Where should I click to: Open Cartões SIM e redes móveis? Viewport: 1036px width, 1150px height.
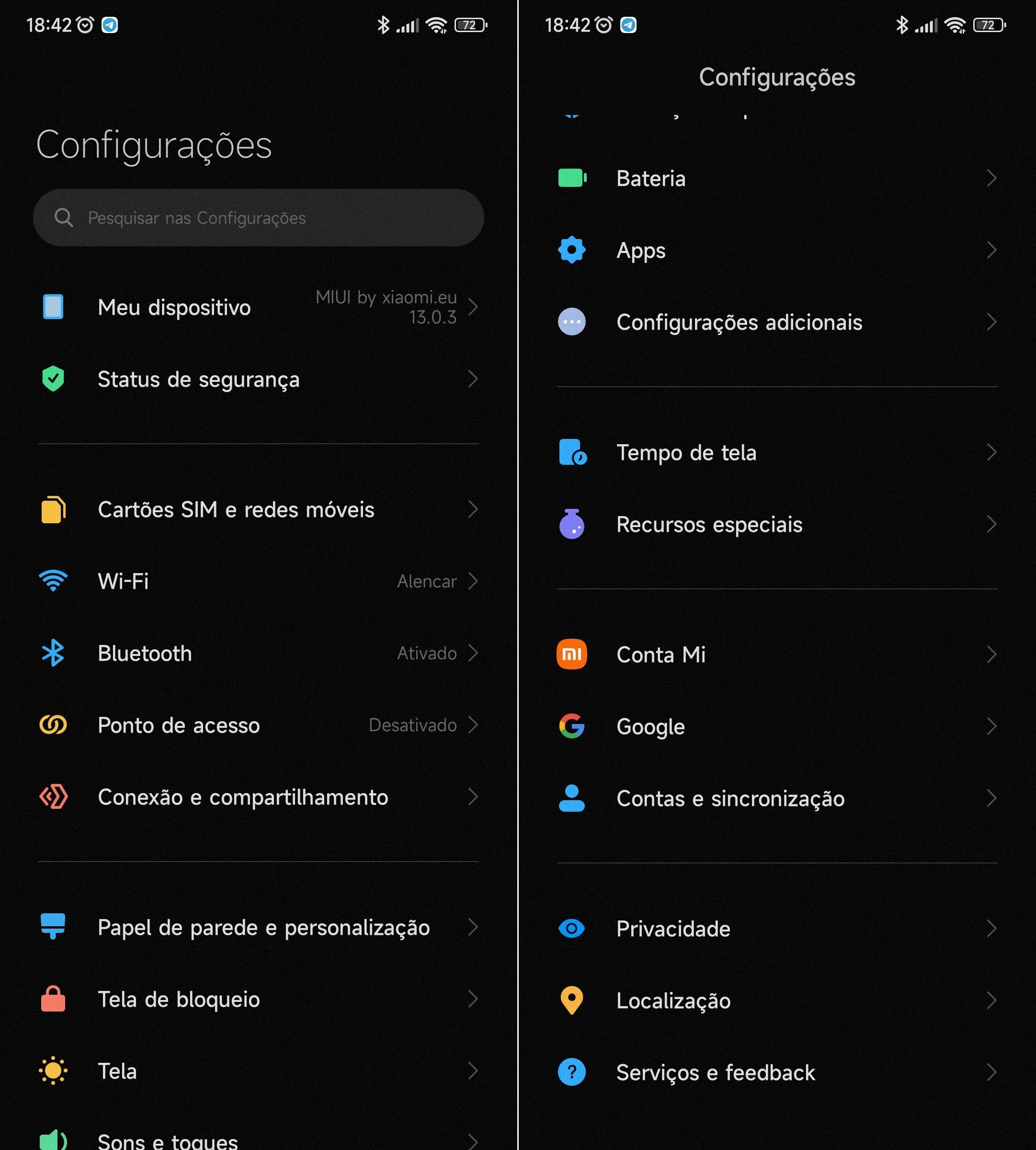(259, 509)
